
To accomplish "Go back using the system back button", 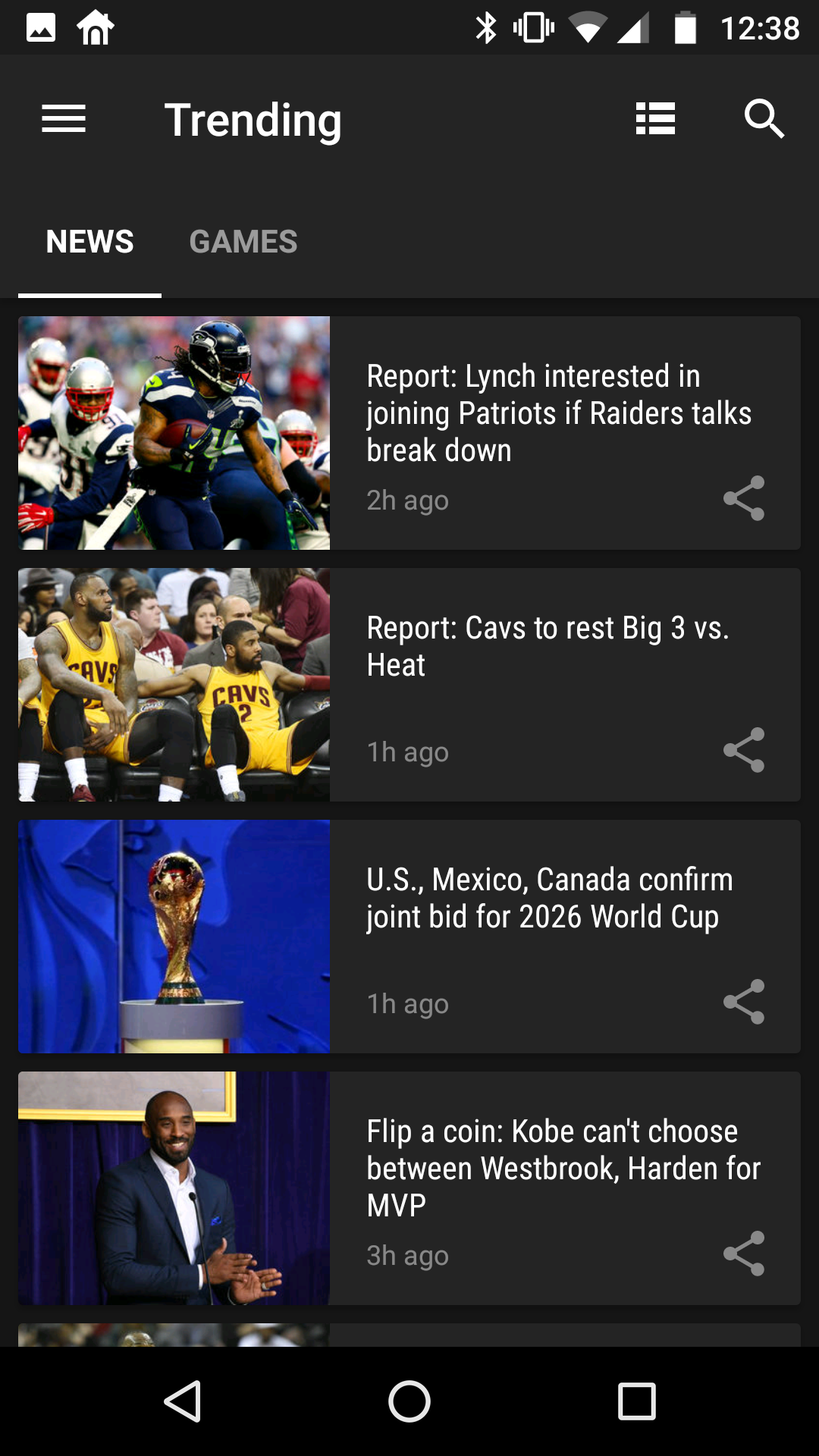I will (183, 1401).
